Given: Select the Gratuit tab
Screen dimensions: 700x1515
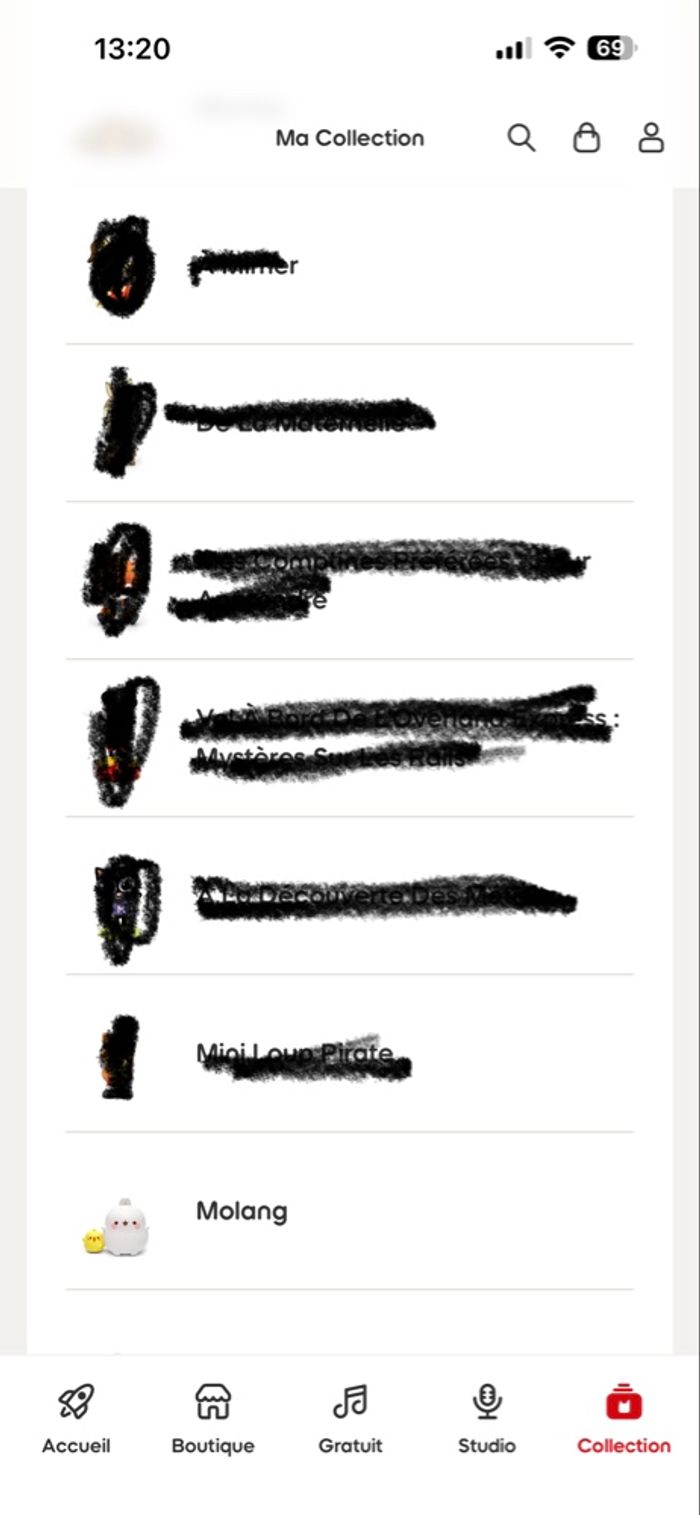Looking at the screenshot, I should [350, 1418].
